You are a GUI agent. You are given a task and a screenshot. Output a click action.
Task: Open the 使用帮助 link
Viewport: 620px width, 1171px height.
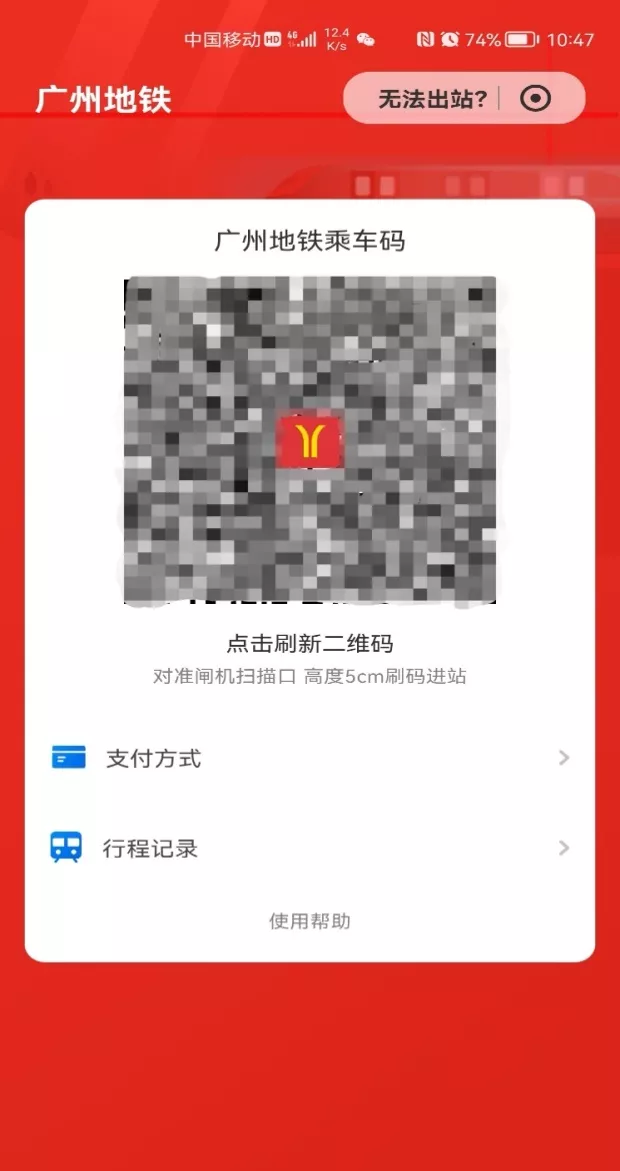click(x=309, y=920)
